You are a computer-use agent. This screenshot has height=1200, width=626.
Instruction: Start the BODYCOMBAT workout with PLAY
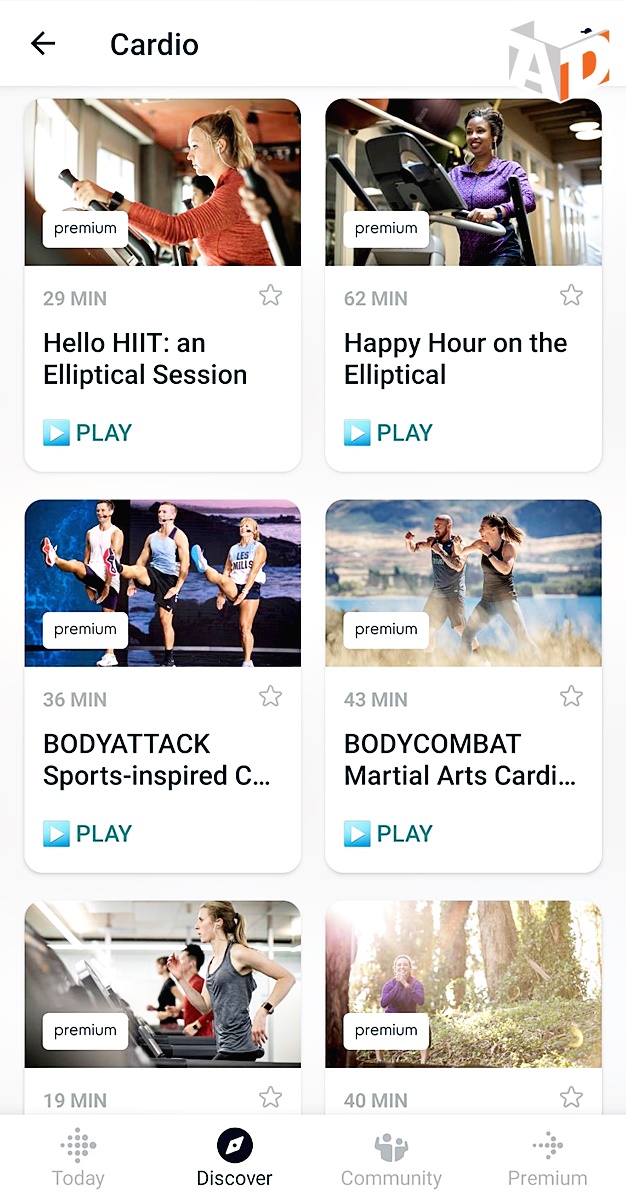coord(389,834)
